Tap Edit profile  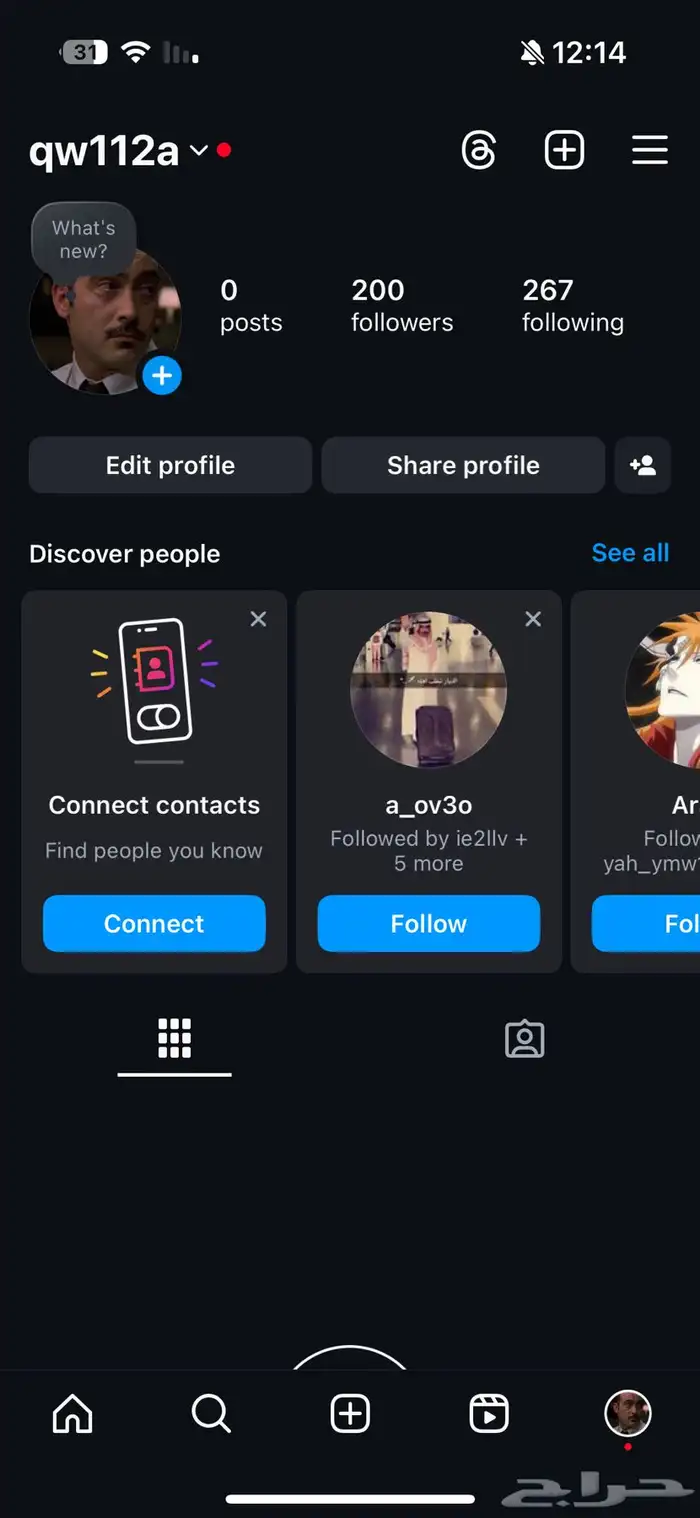pos(170,465)
